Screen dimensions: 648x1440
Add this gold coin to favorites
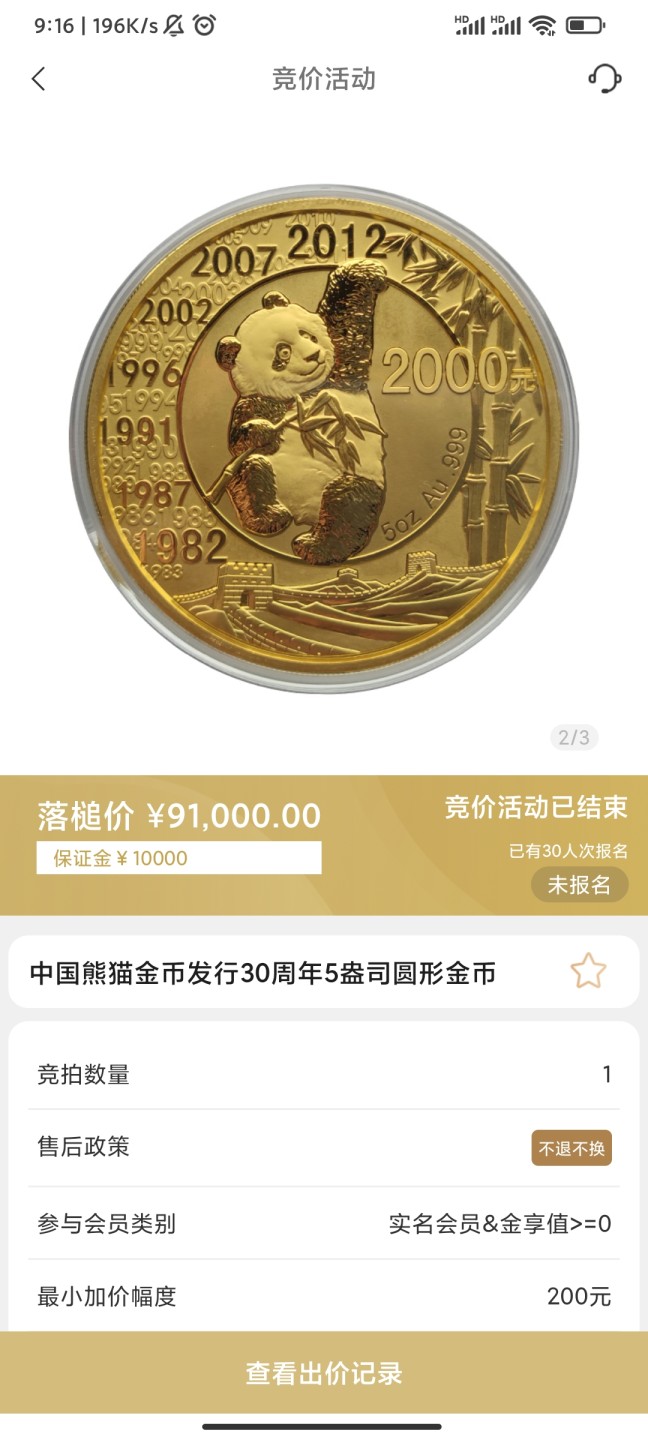pyautogui.click(x=588, y=971)
